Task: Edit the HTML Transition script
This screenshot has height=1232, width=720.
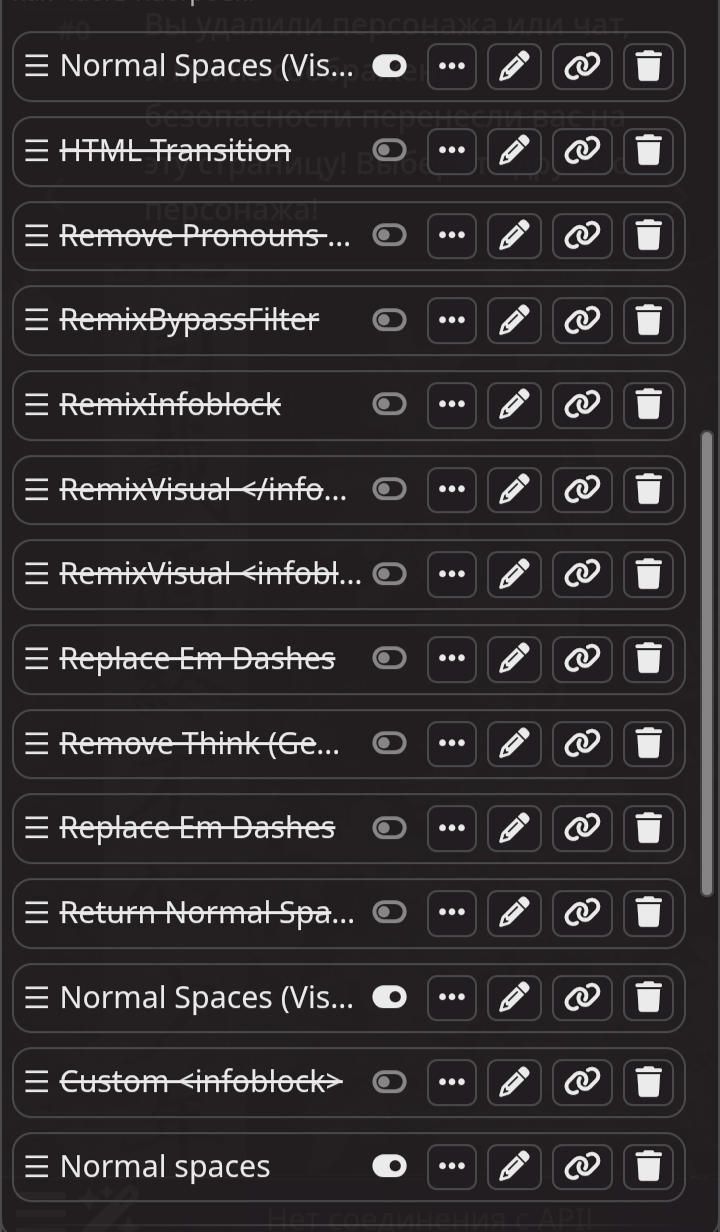Action: [513, 151]
